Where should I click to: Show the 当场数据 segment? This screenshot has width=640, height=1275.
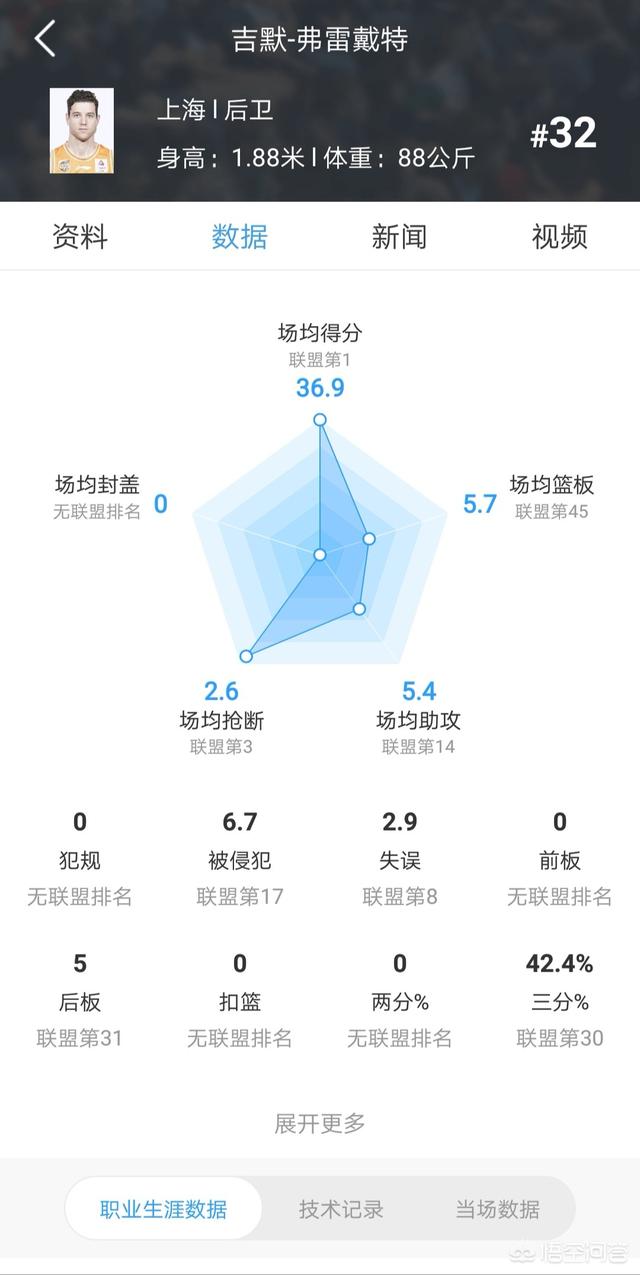pyautogui.click(x=498, y=1209)
